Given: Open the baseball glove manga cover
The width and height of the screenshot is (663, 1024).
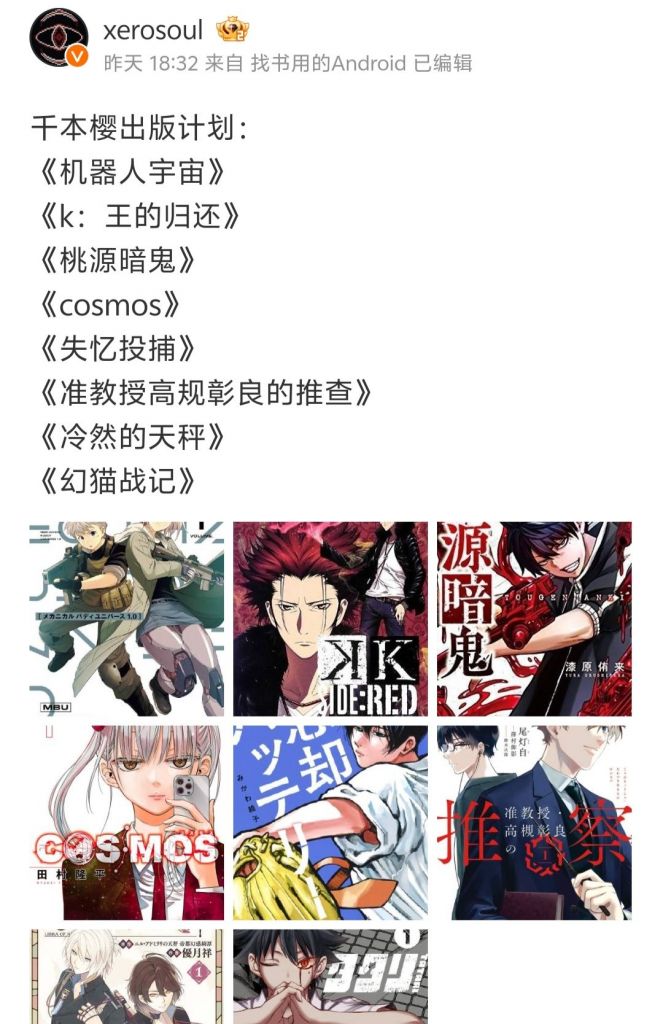Looking at the screenshot, I should (331, 822).
